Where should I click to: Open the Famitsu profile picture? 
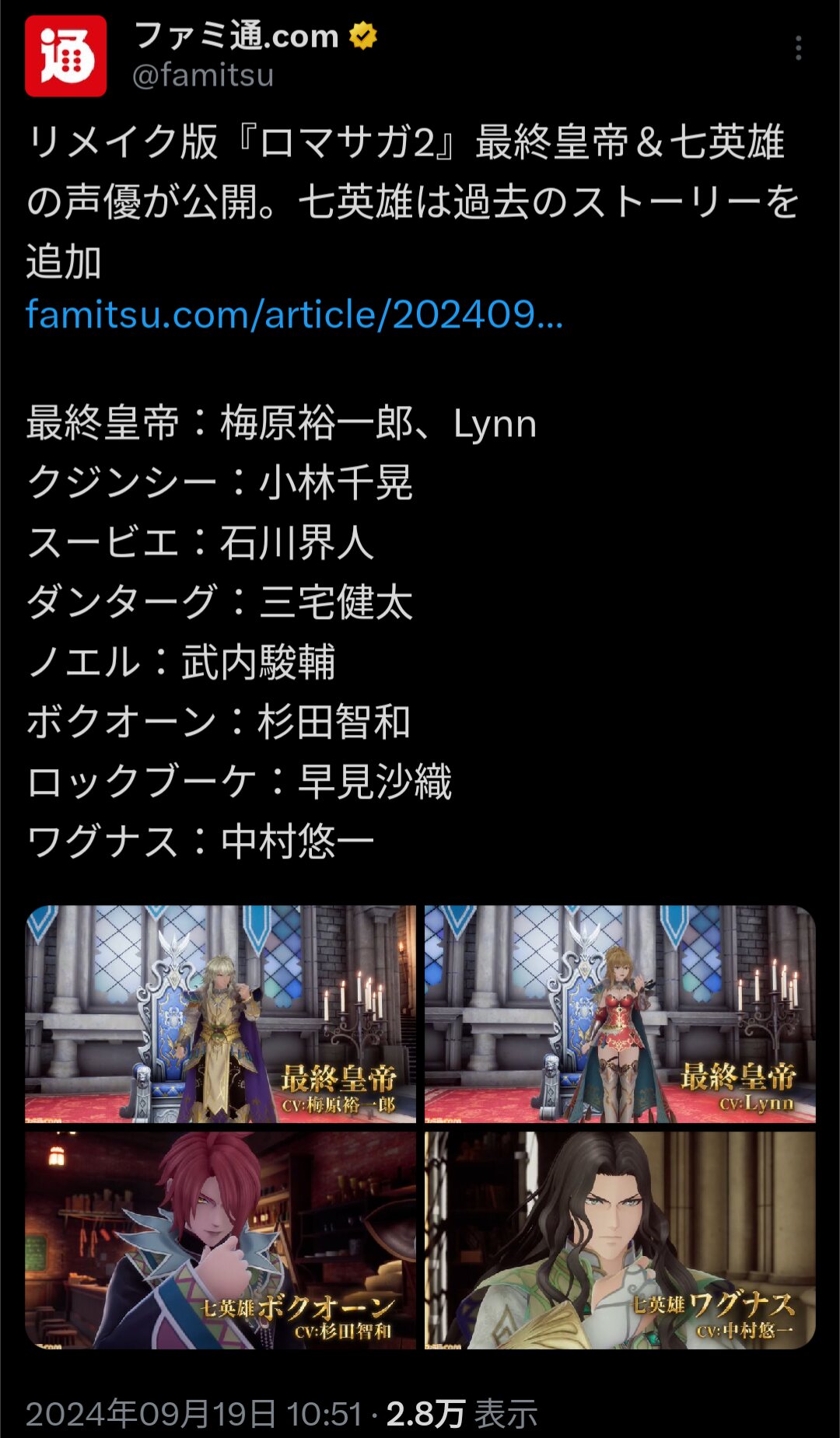65,56
